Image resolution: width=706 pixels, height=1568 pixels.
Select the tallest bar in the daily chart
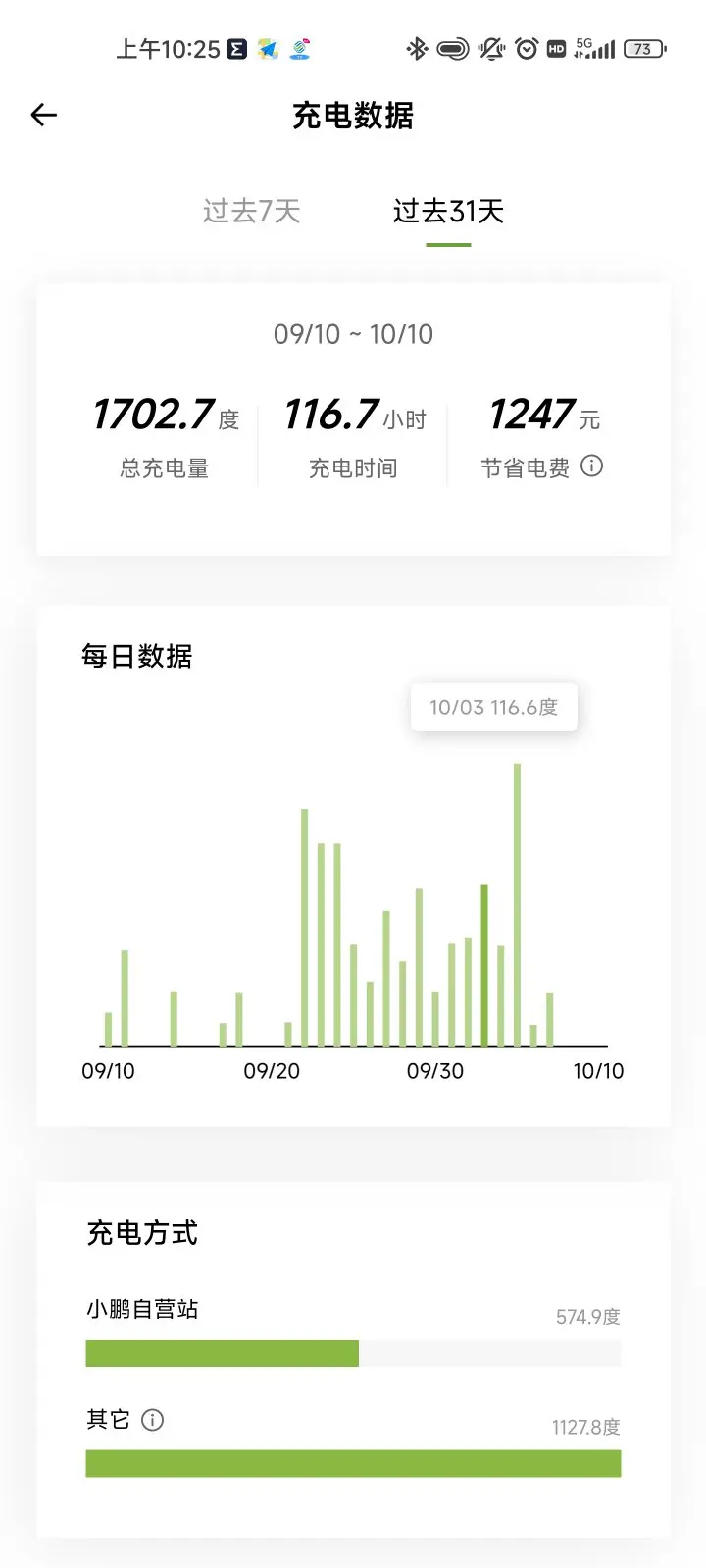click(x=517, y=905)
